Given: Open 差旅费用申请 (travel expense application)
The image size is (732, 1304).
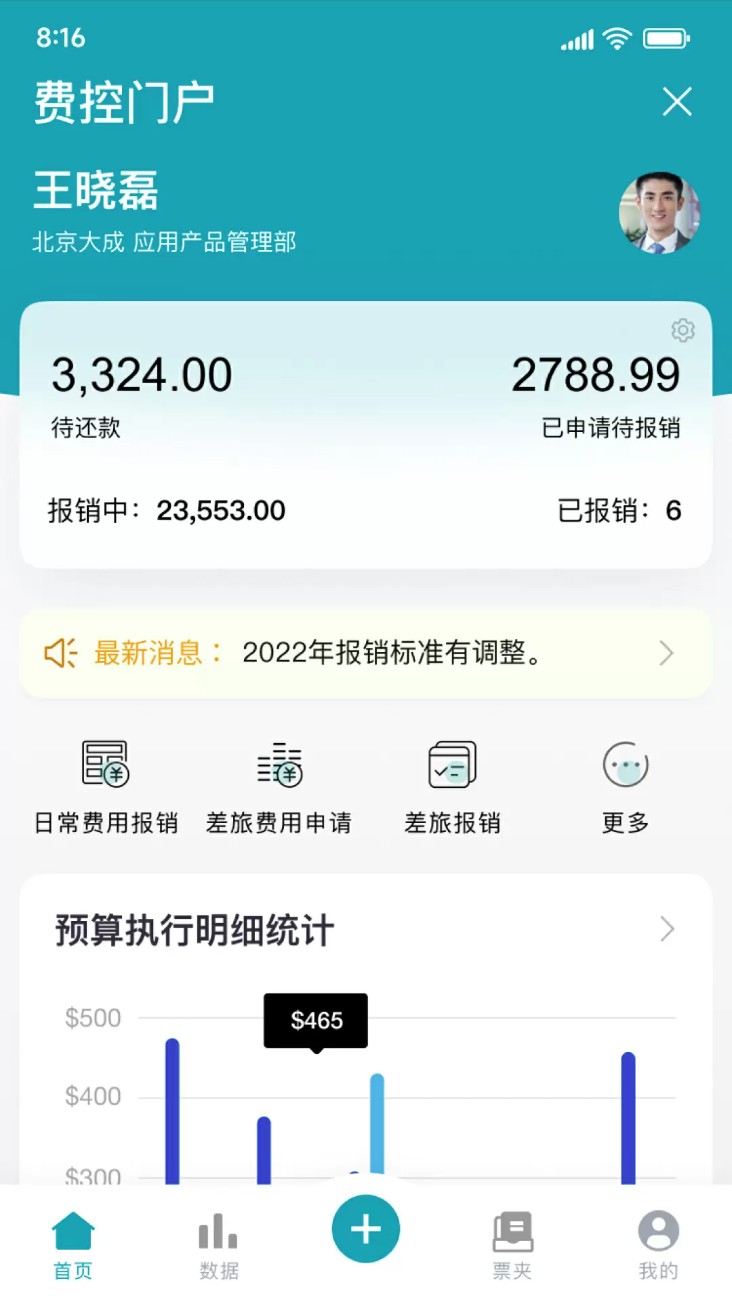Looking at the screenshot, I should 279,783.
